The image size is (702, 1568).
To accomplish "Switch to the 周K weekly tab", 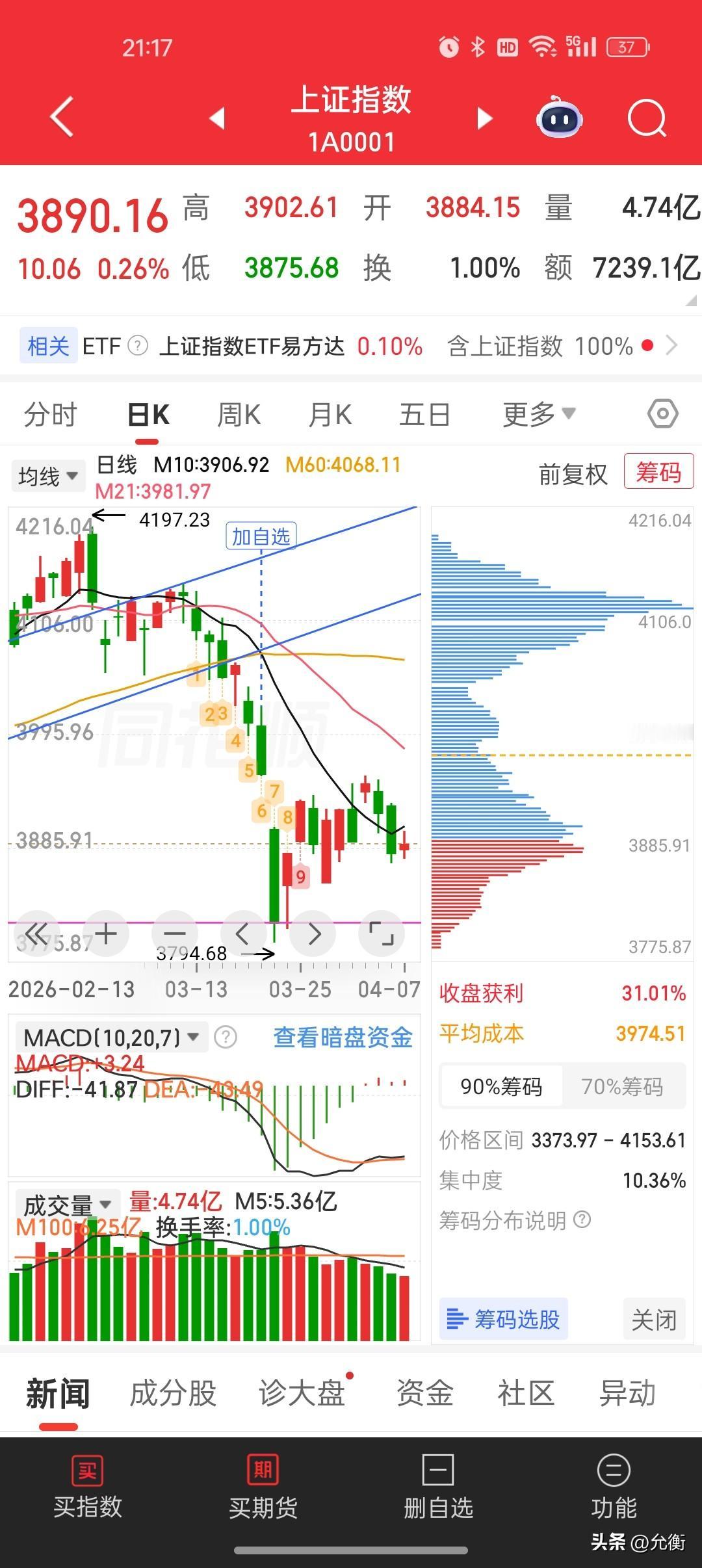I will [239, 413].
